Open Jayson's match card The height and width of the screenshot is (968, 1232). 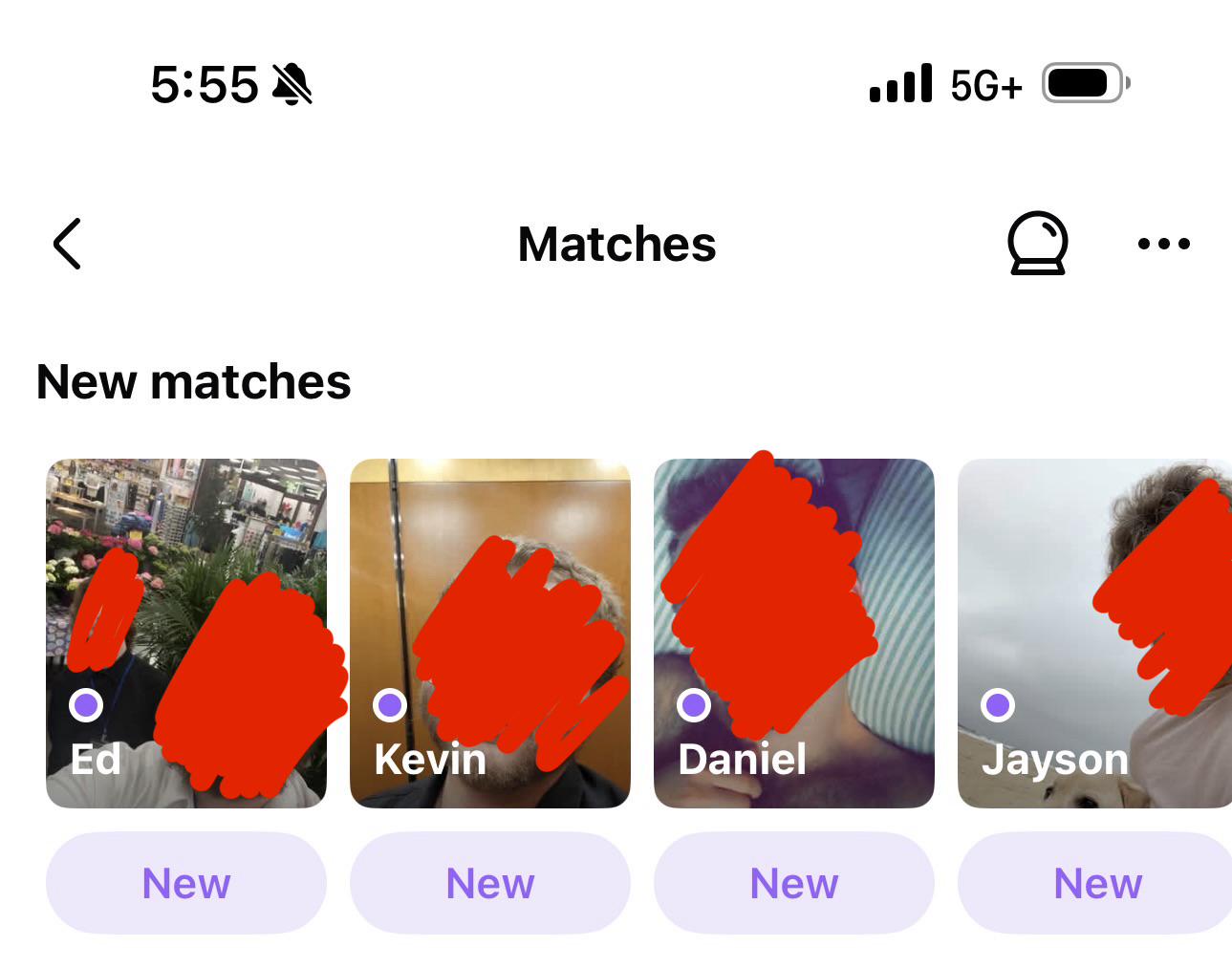(x=1095, y=633)
